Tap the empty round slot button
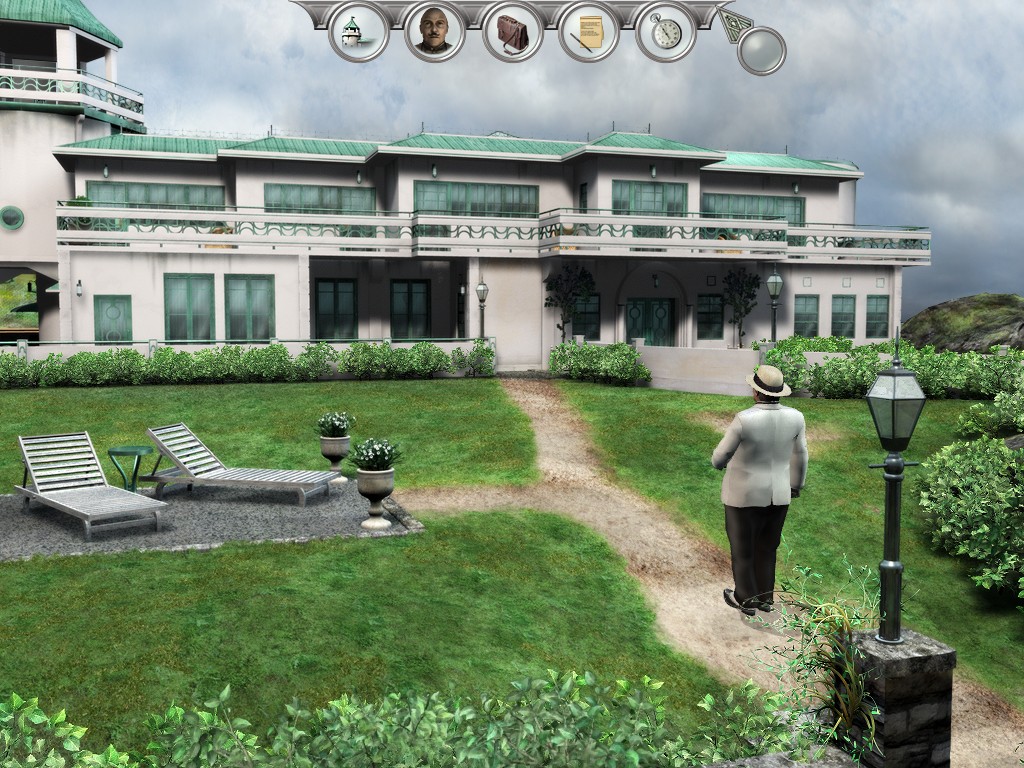The width and height of the screenshot is (1024, 768). (x=761, y=50)
